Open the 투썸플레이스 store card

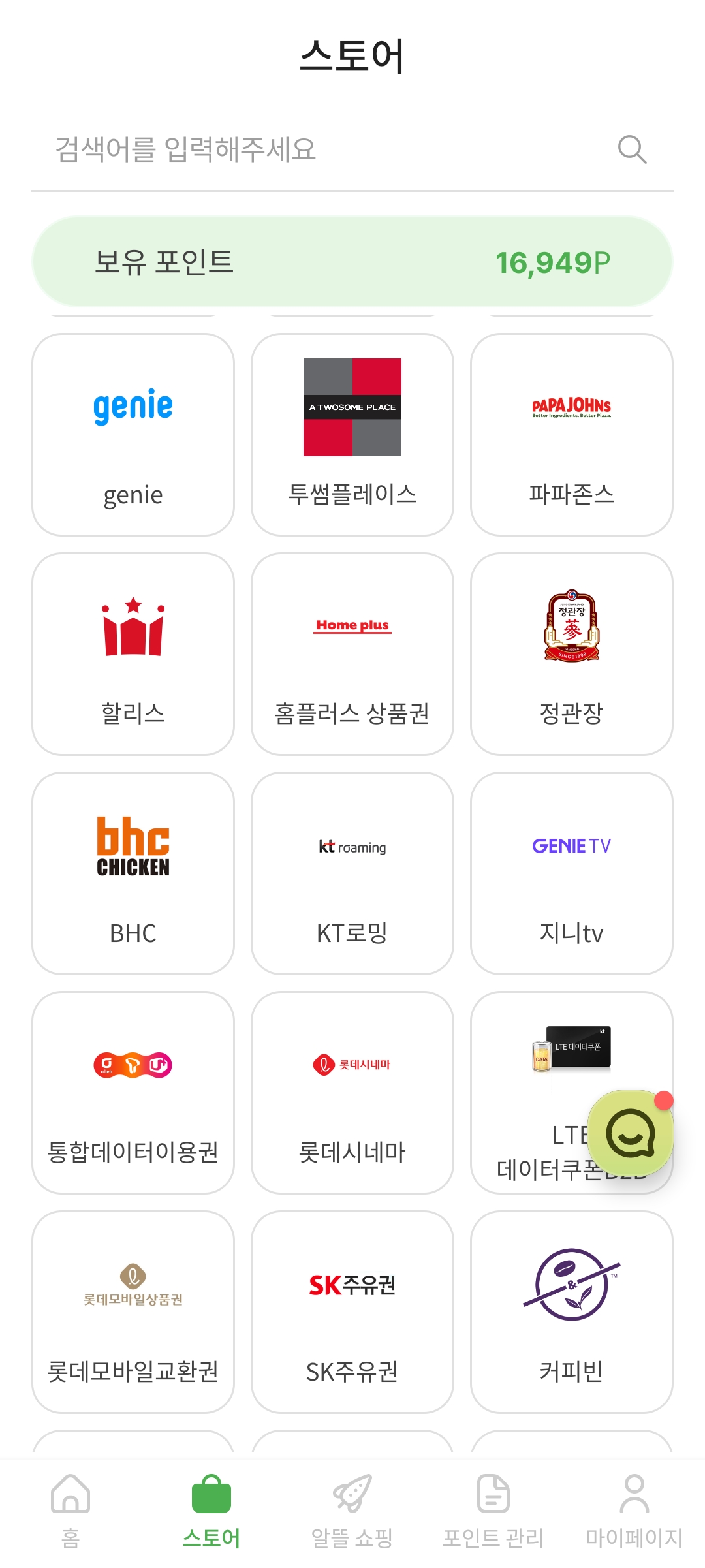(352, 435)
